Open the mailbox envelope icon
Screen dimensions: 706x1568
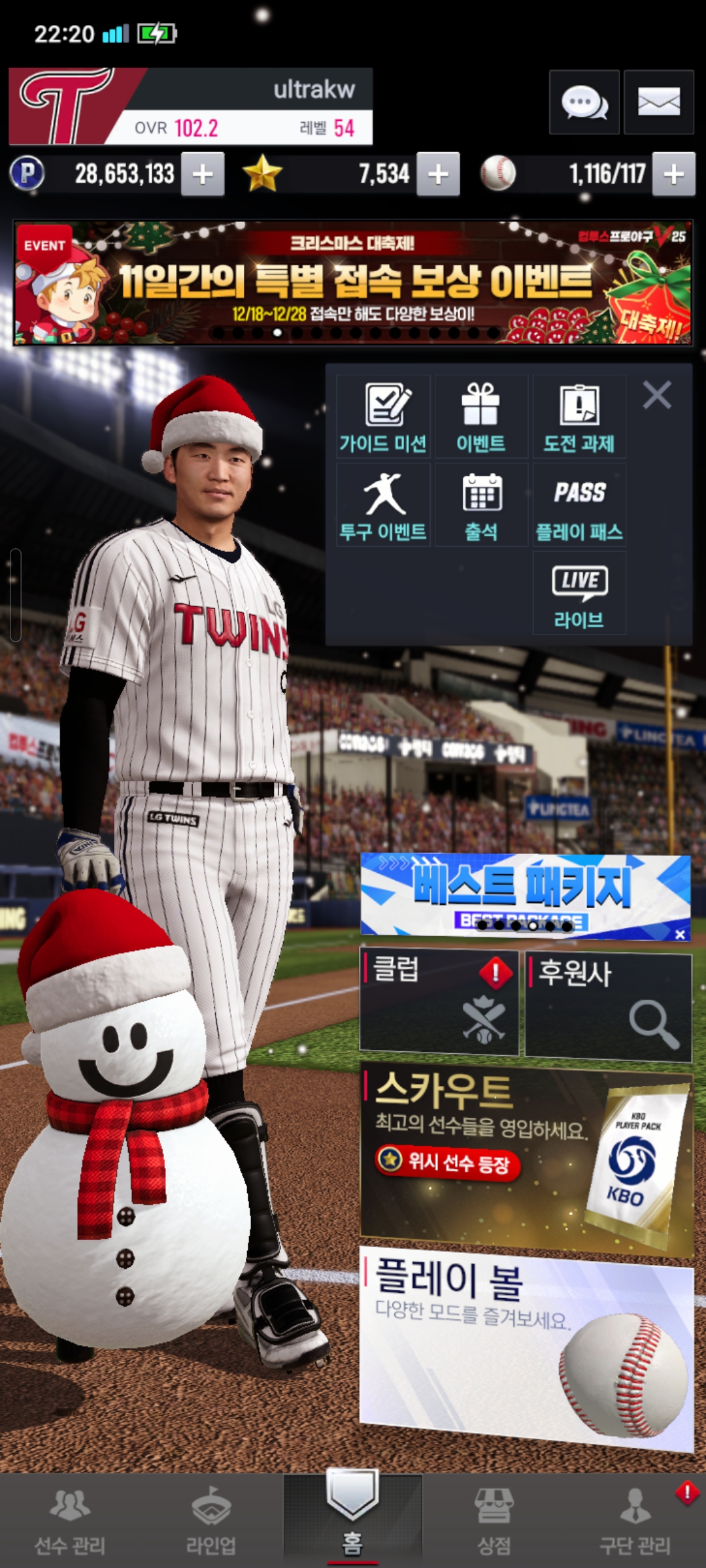point(658,103)
